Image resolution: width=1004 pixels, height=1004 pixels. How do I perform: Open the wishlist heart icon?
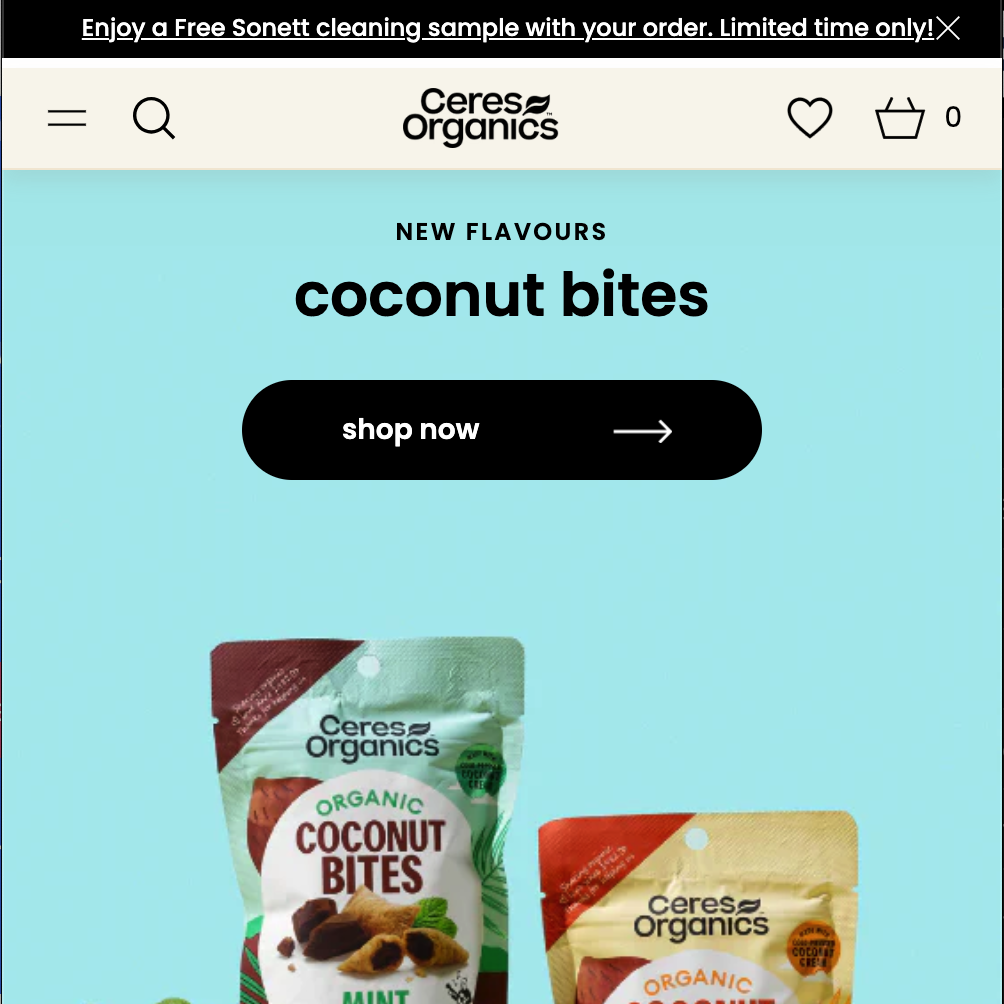pyautogui.click(x=809, y=118)
